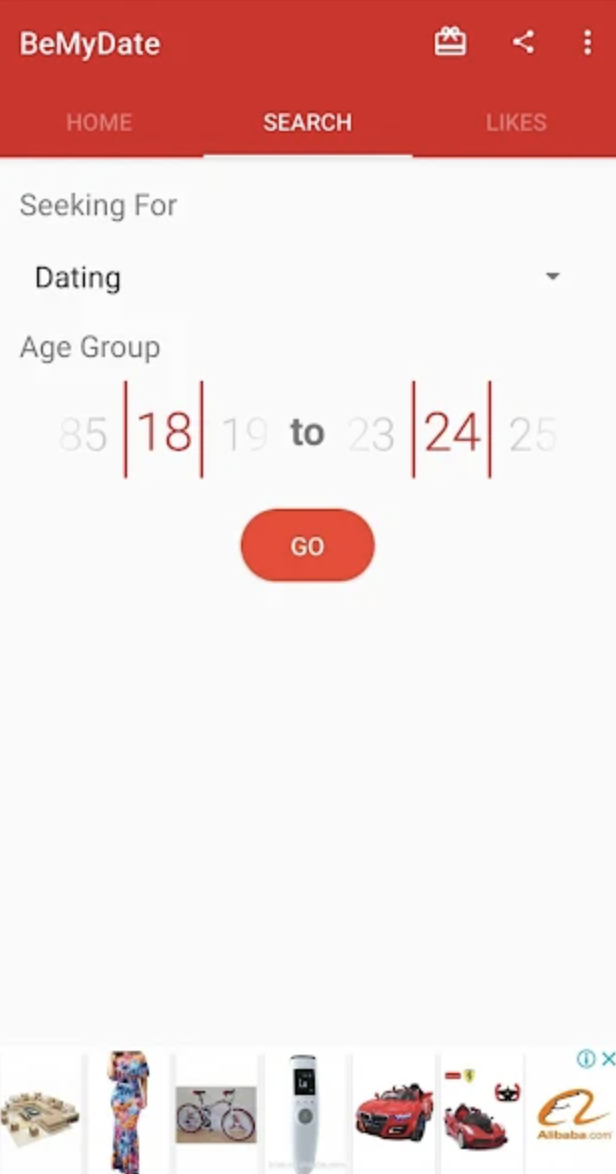
Task: Switch to the Likes tab
Action: coord(516,123)
